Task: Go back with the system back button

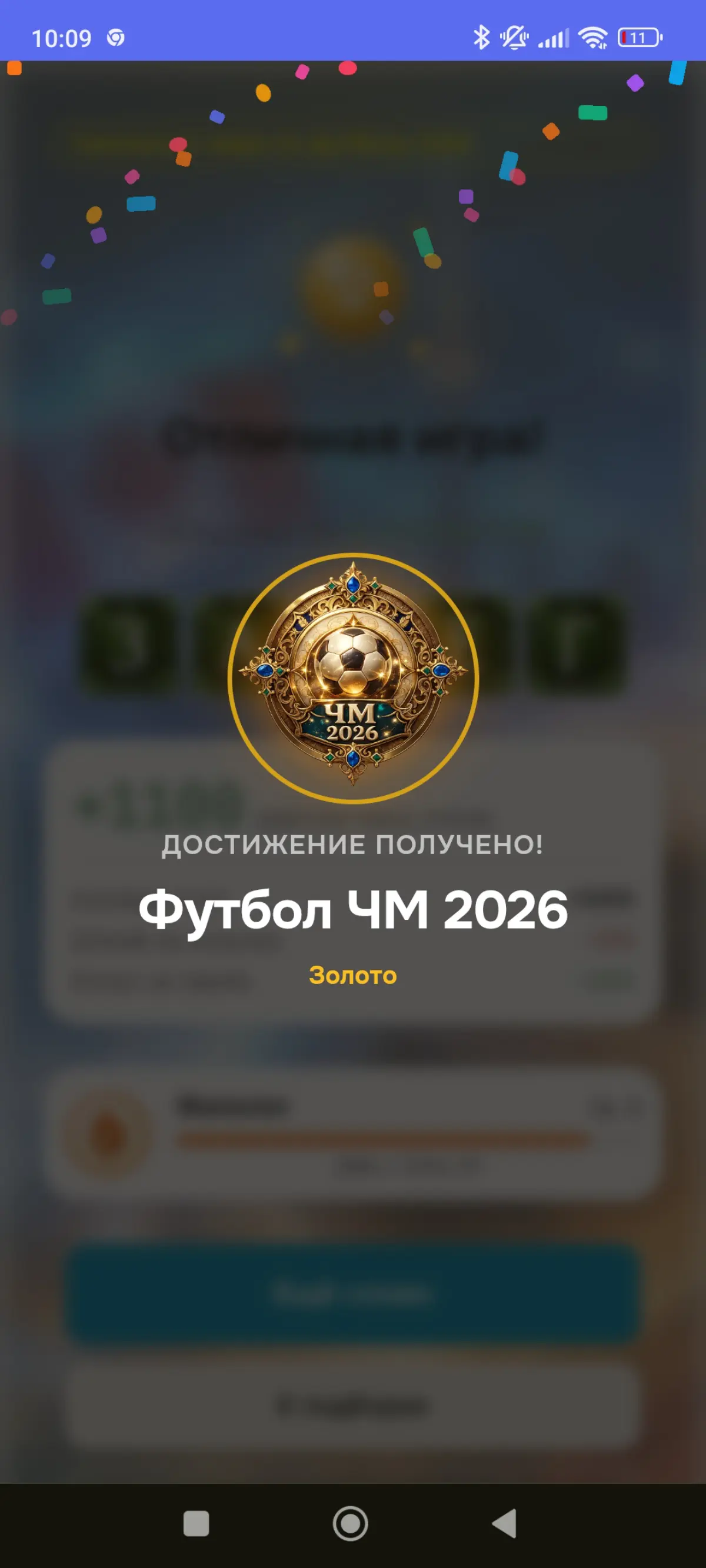Action: [504, 1523]
